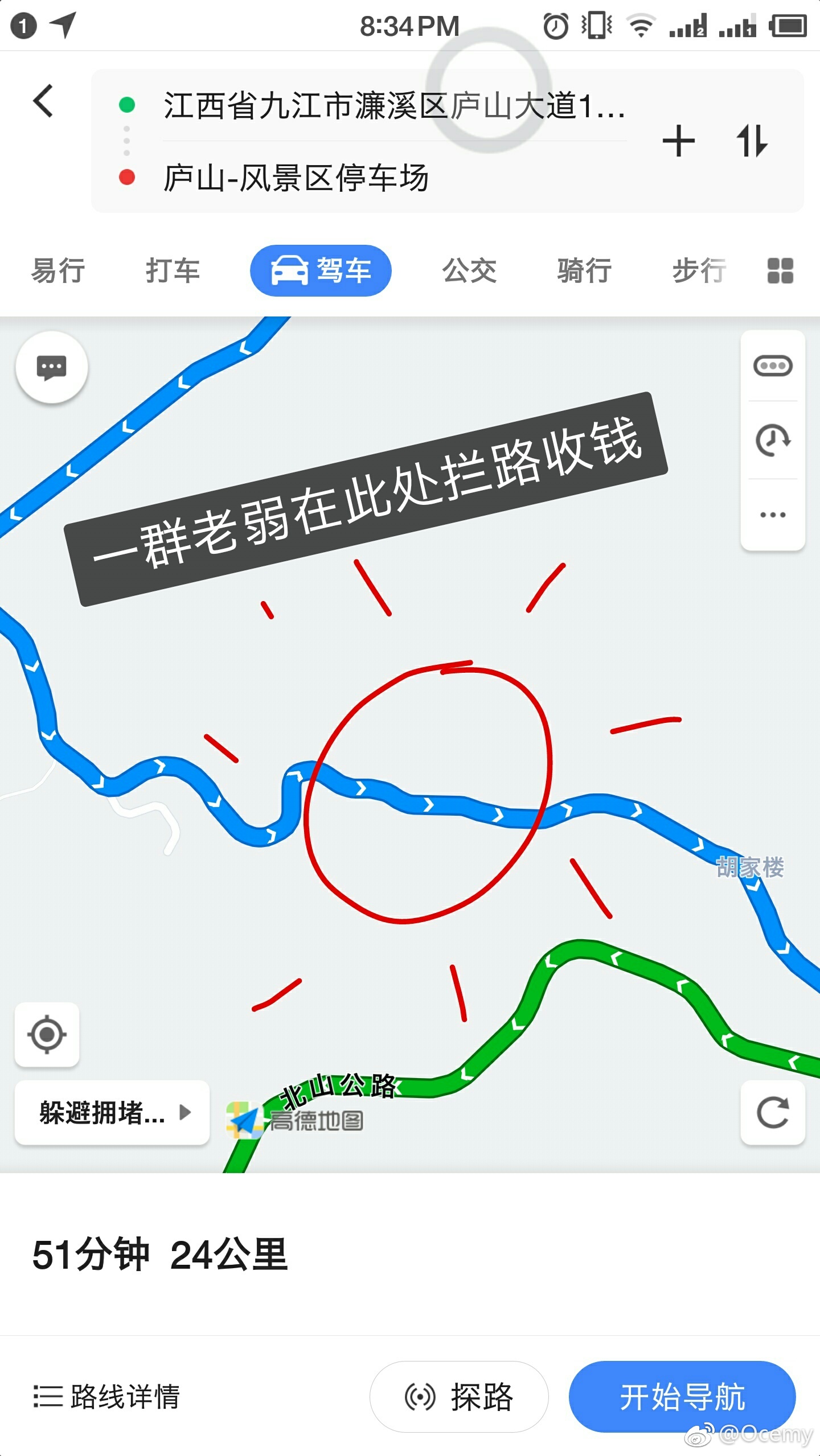Switch to the 步行 walking tab
Screen dimensions: 820x1456
point(699,270)
